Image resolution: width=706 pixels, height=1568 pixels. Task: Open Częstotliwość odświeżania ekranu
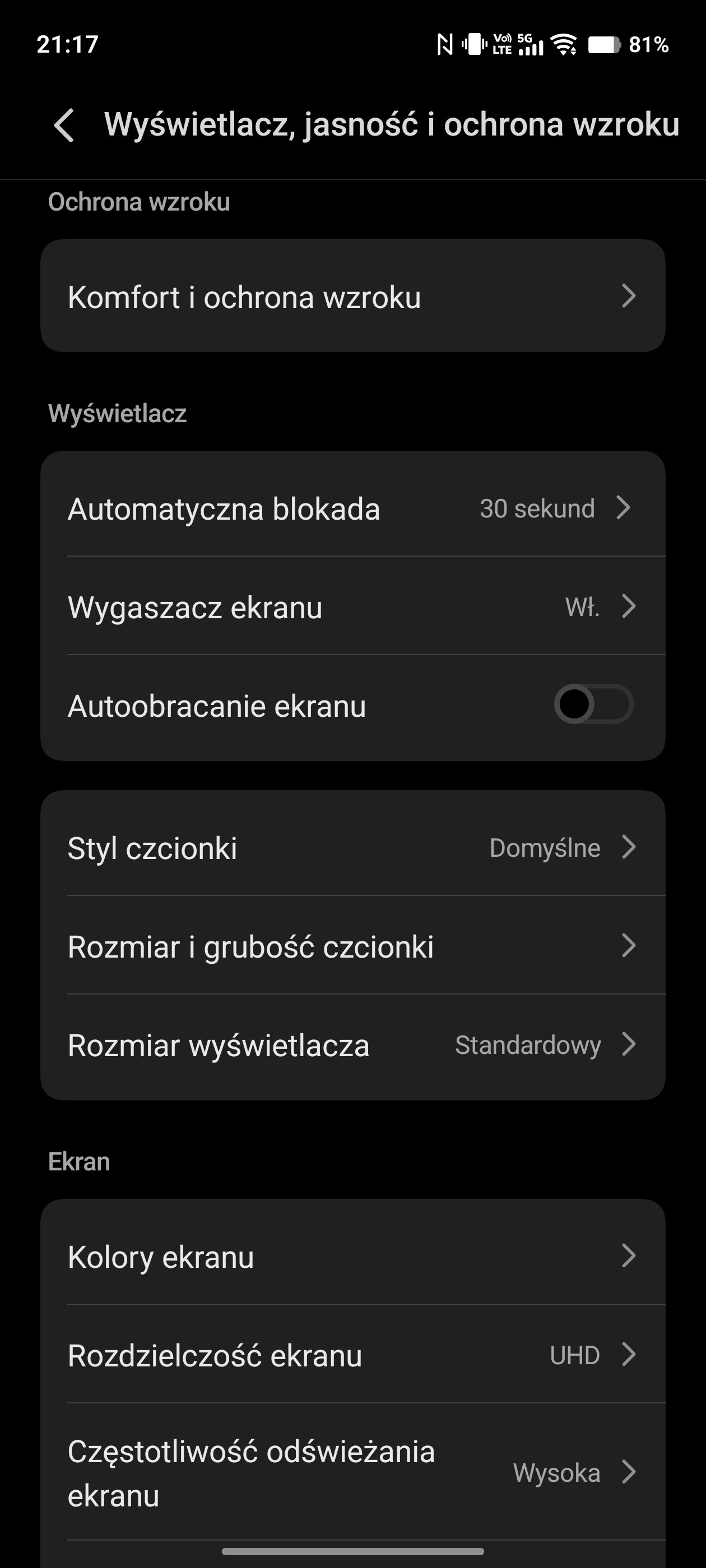pyautogui.click(x=352, y=1472)
